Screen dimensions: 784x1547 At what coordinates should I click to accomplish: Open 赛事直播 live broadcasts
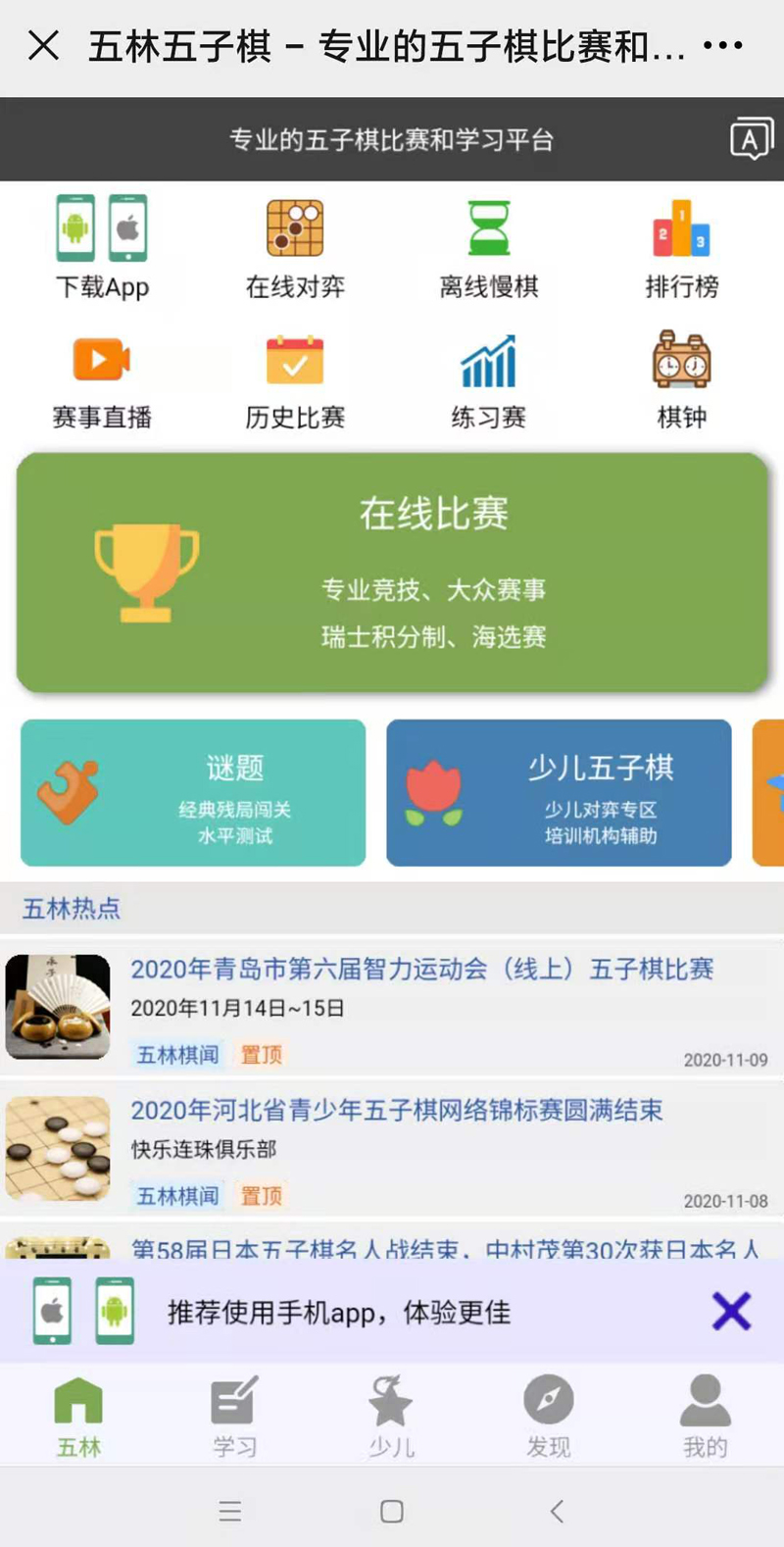click(102, 382)
